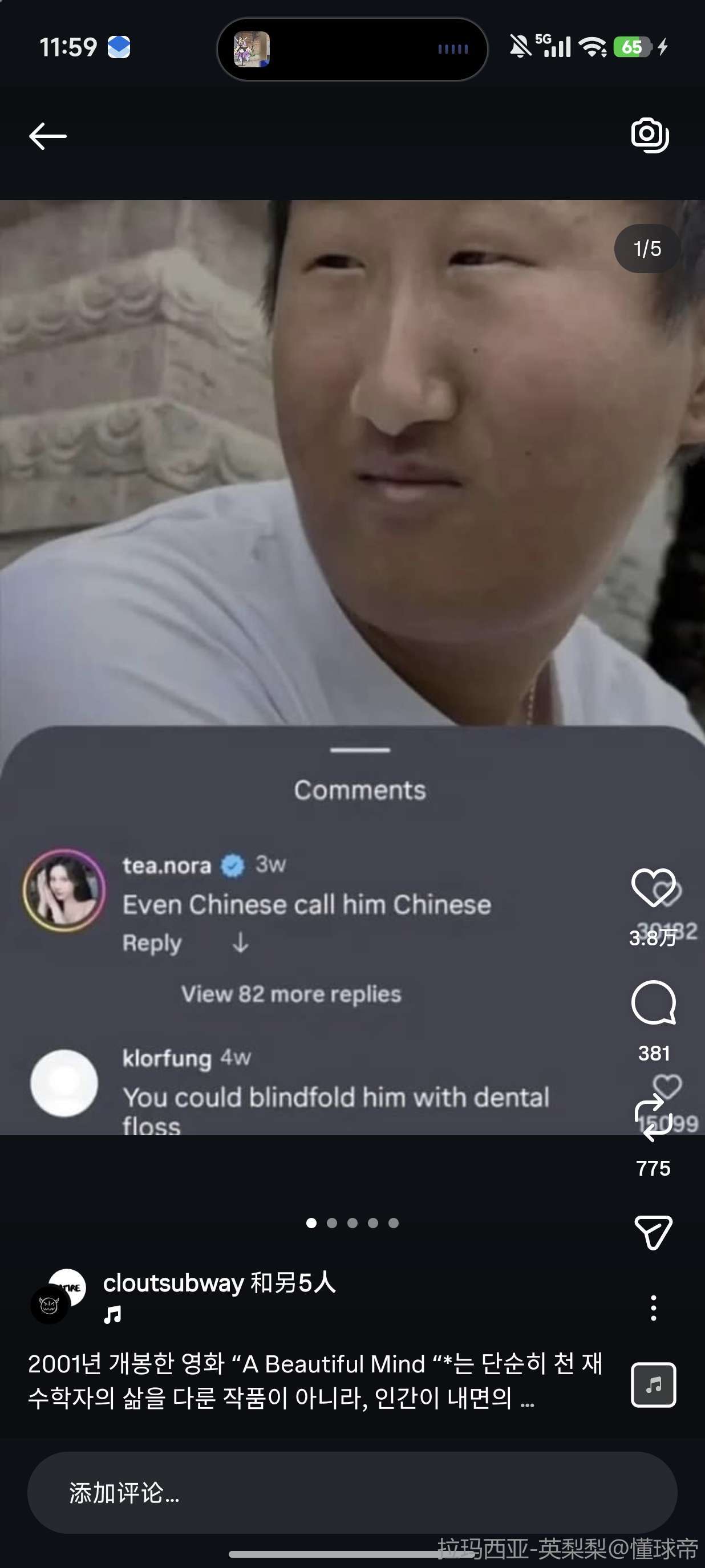705x1568 pixels.
Task: Tap the 添加评论 comment field
Action: pos(352,1492)
